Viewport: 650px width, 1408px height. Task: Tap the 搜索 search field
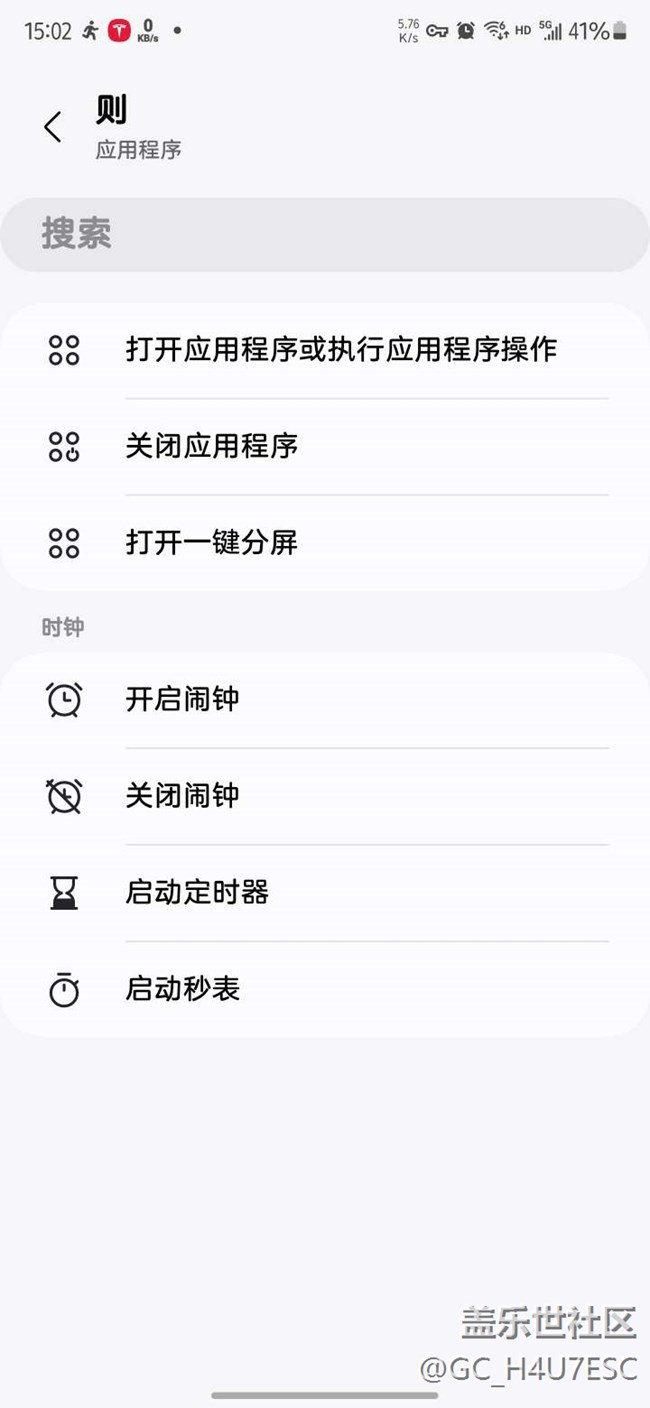(325, 234)
